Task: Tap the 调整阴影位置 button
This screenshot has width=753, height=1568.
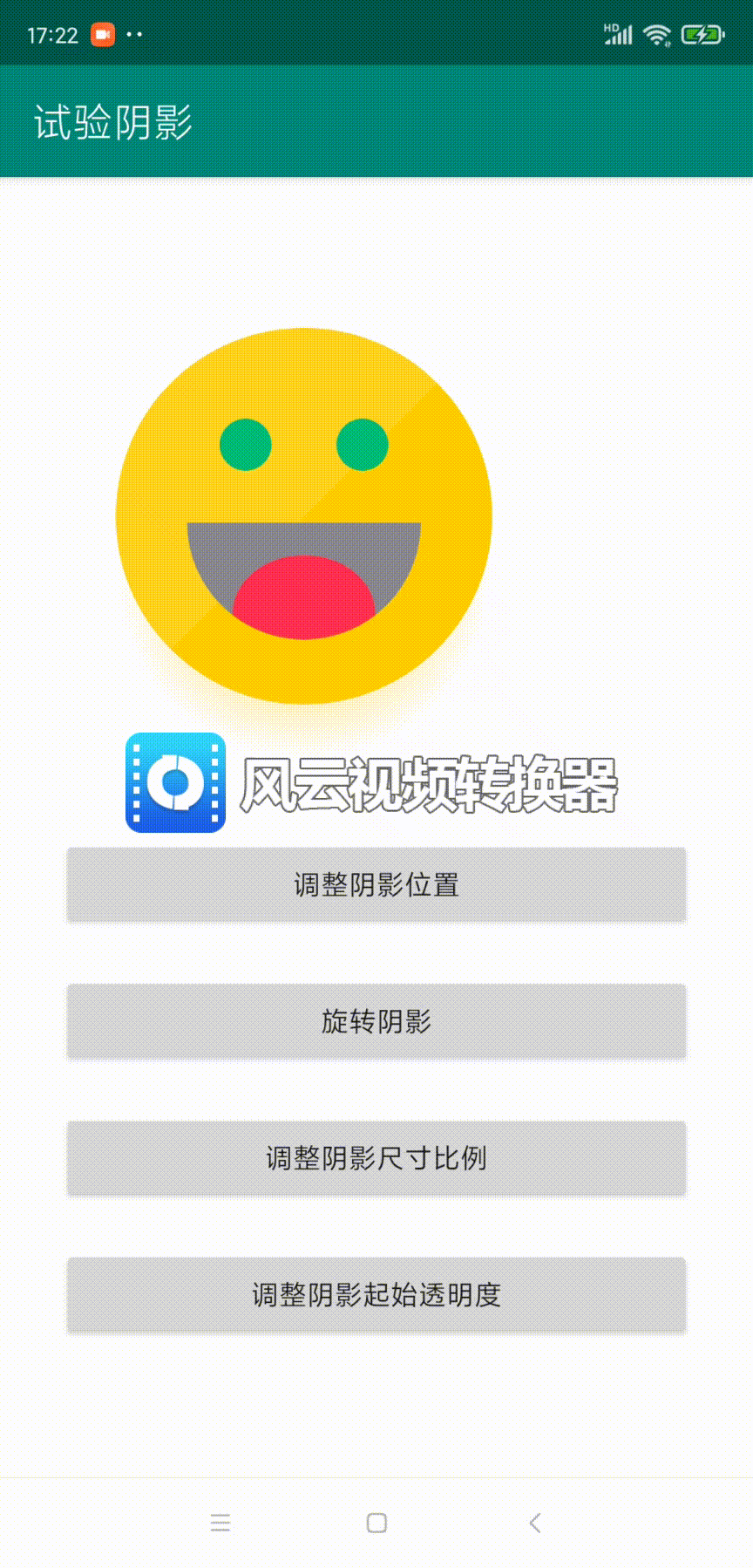Action: tap(376, 885)
